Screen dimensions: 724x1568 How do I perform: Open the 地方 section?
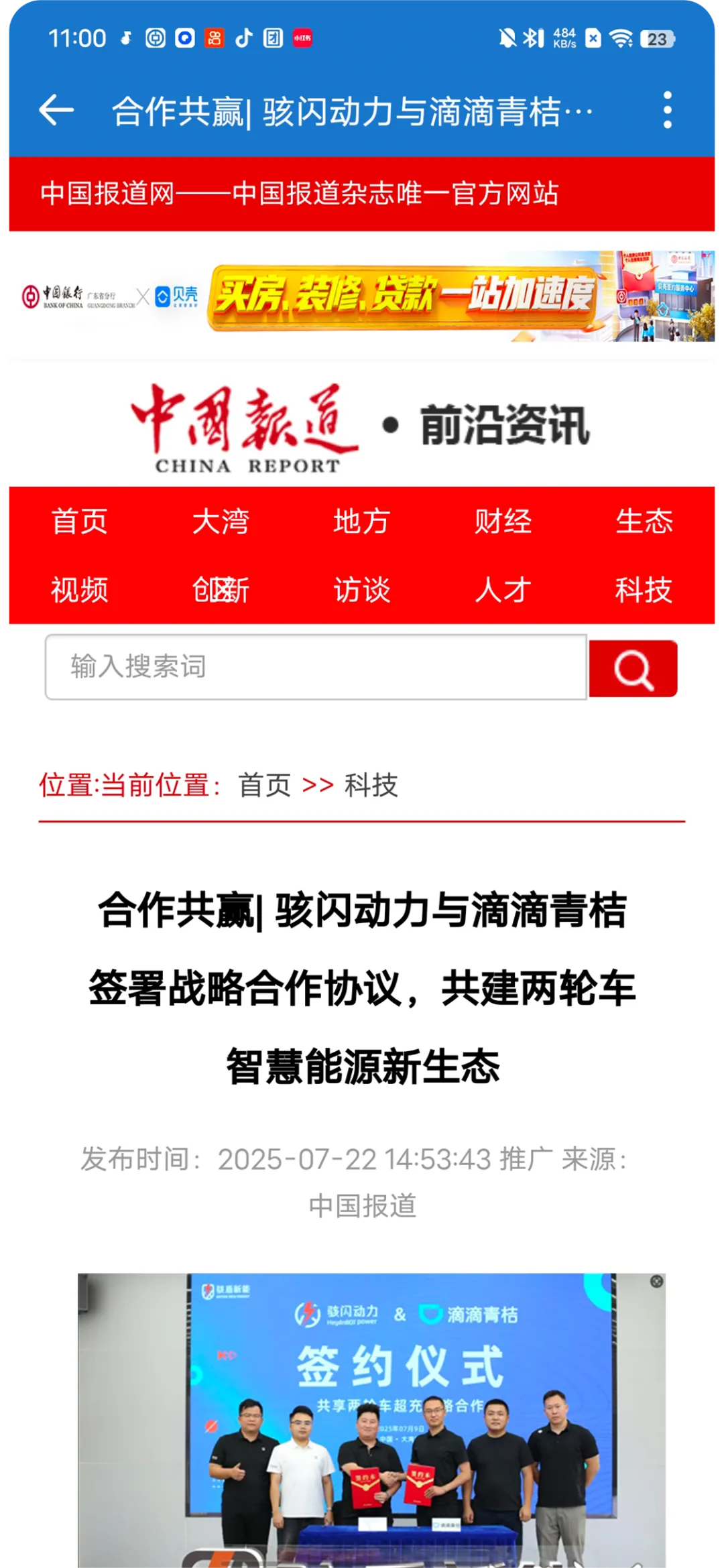click(x=361, y=522)
